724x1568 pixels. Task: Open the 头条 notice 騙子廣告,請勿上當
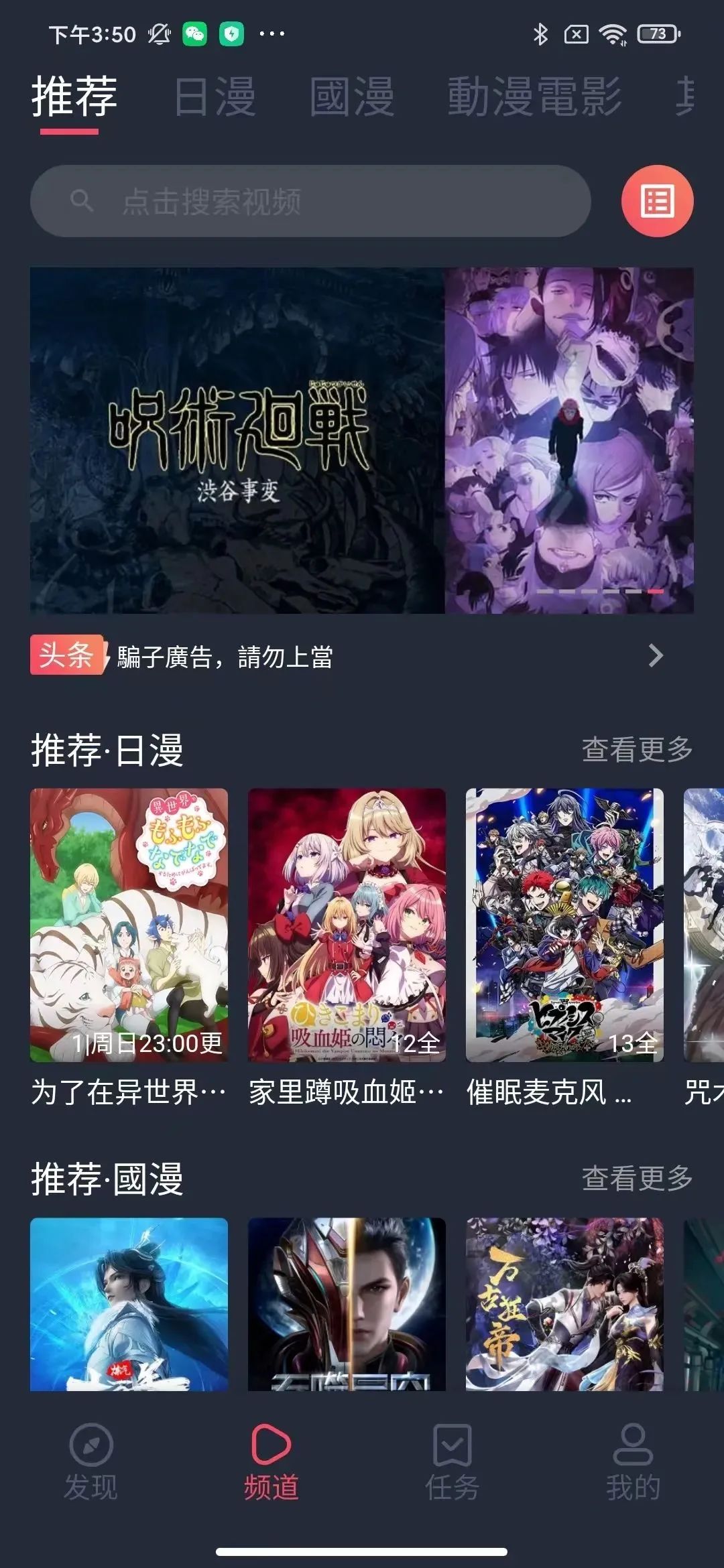click(349, 656)
